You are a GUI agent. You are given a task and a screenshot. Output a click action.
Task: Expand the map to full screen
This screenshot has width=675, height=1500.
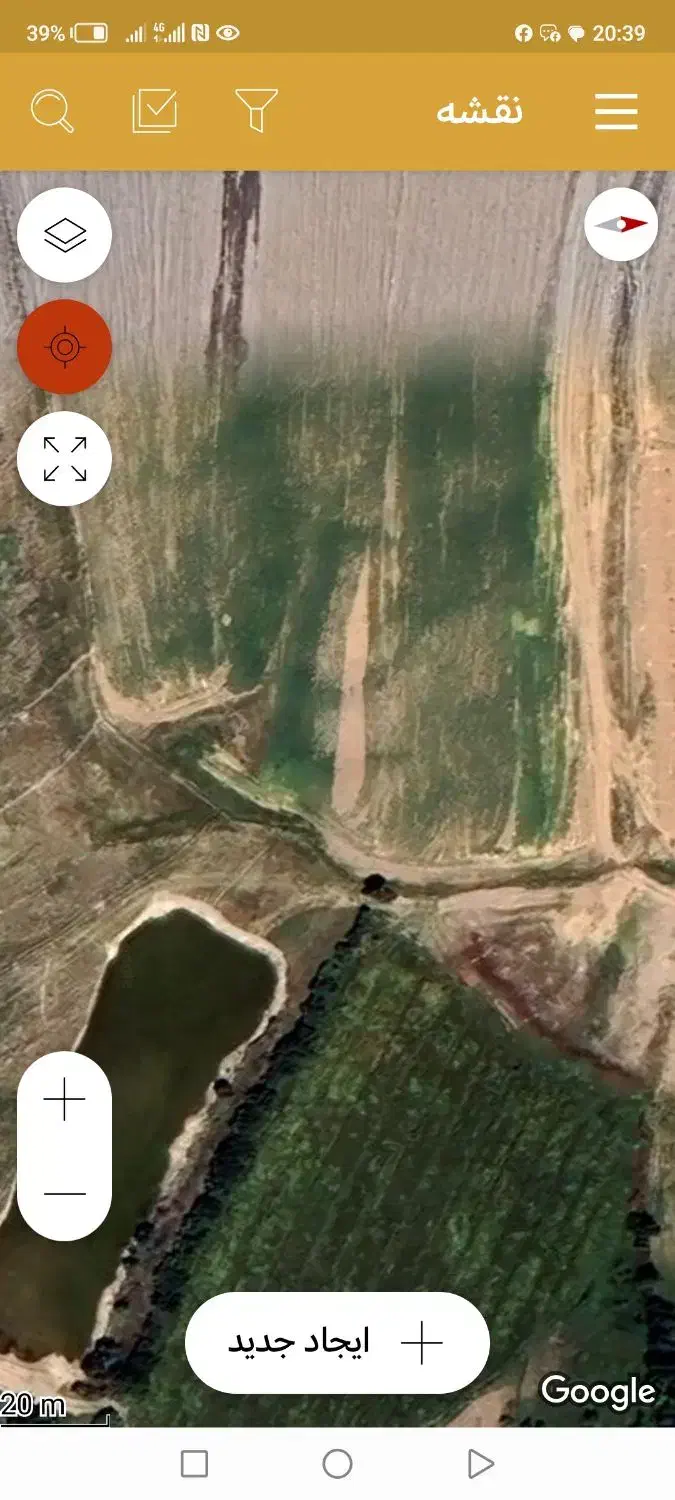pos(65,459)
